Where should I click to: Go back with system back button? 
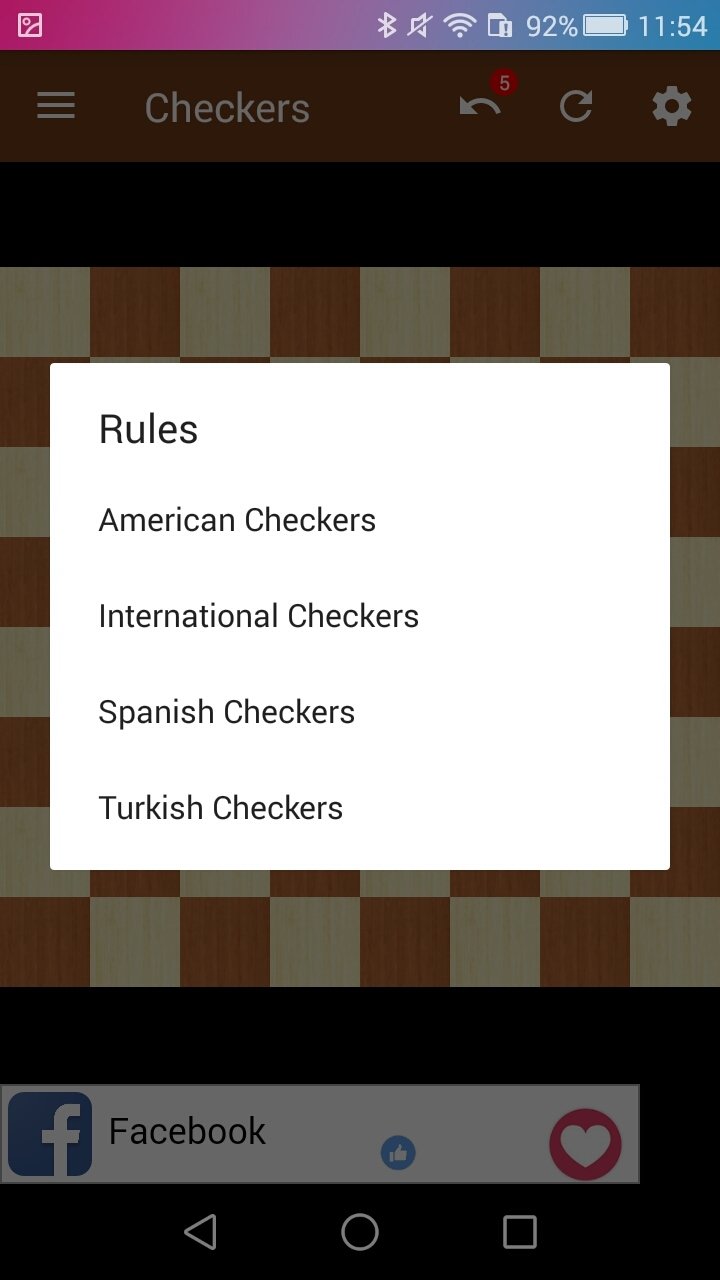click(200, 1232)
